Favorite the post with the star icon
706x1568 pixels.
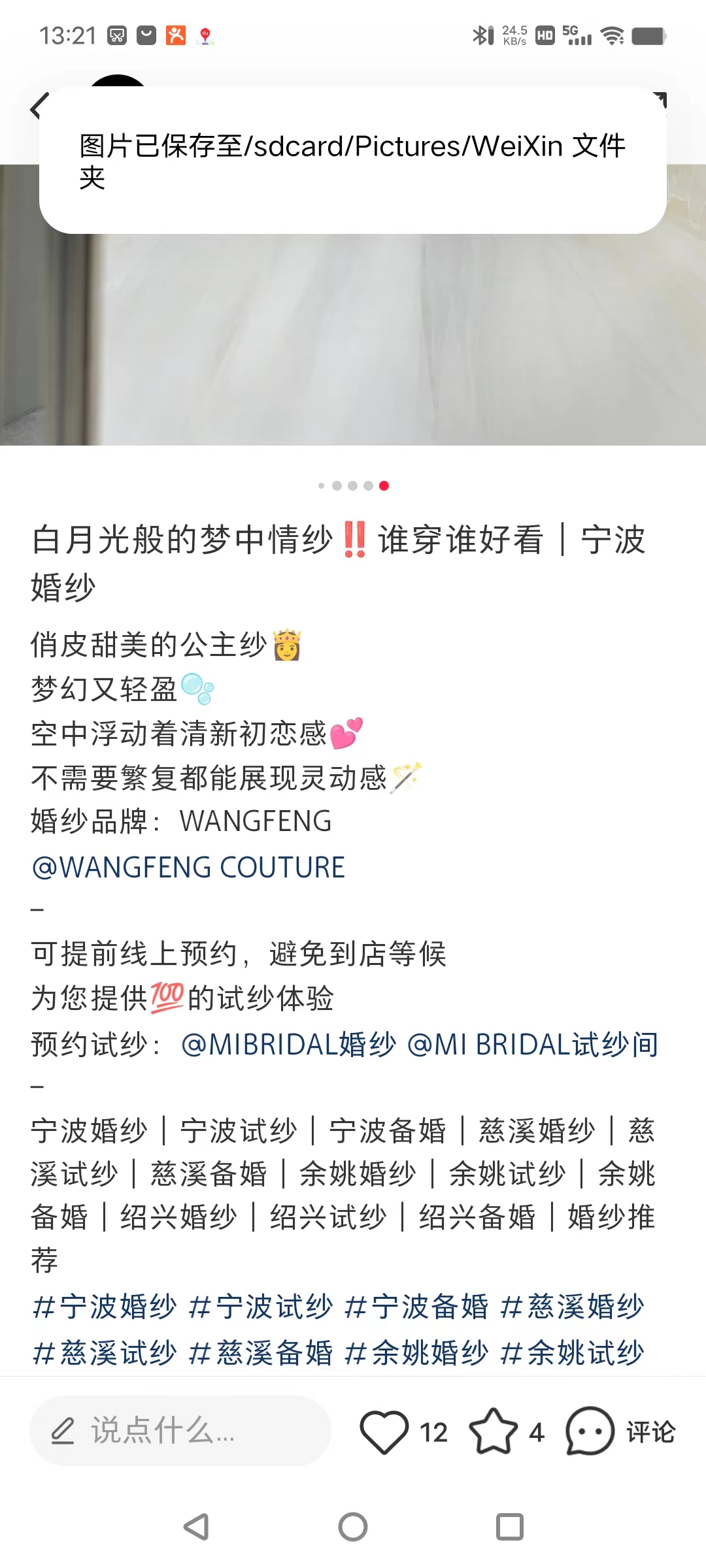[x=494, y=1431]
